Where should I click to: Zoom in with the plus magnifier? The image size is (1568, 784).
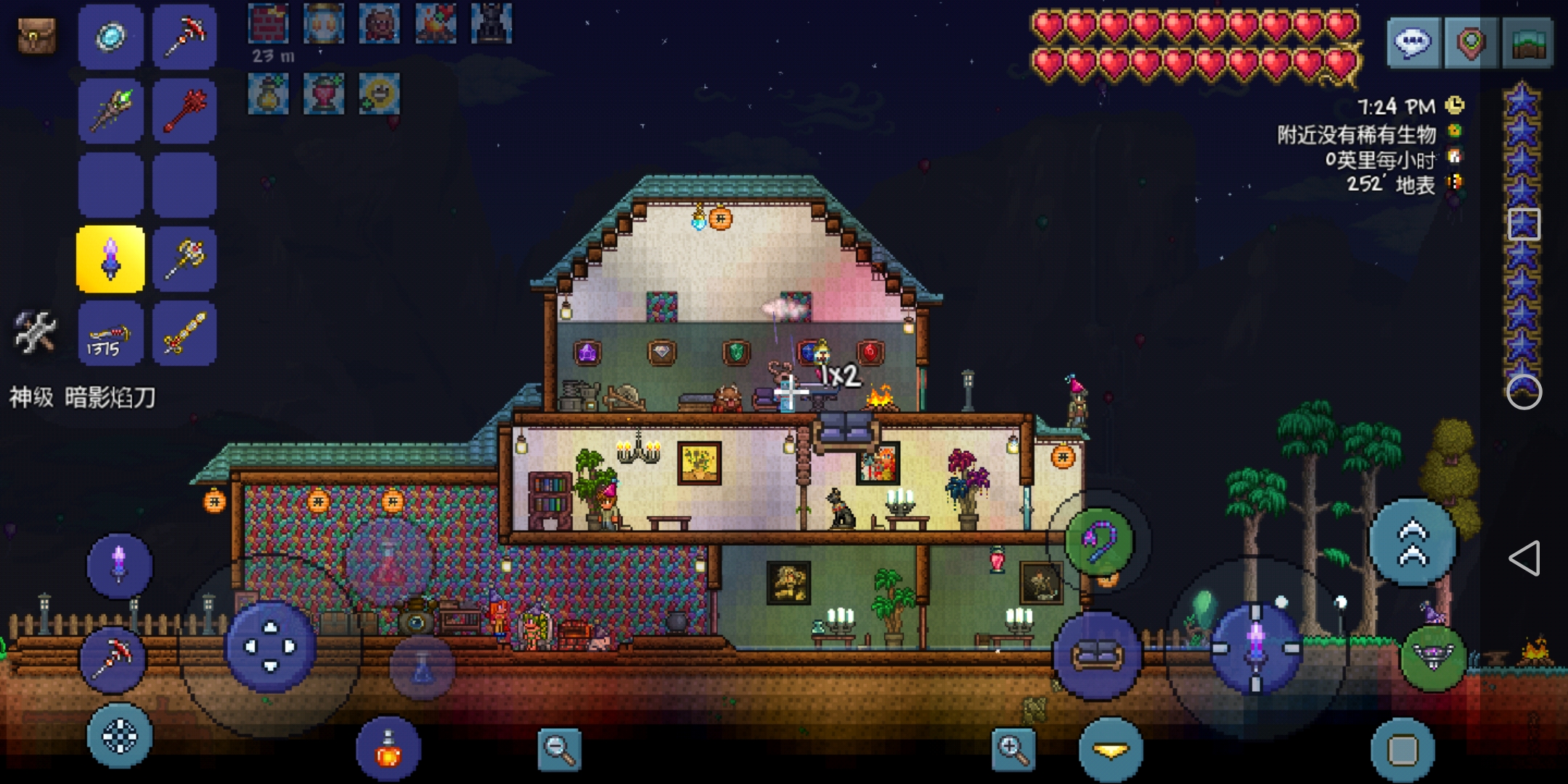pos(1013,749)
